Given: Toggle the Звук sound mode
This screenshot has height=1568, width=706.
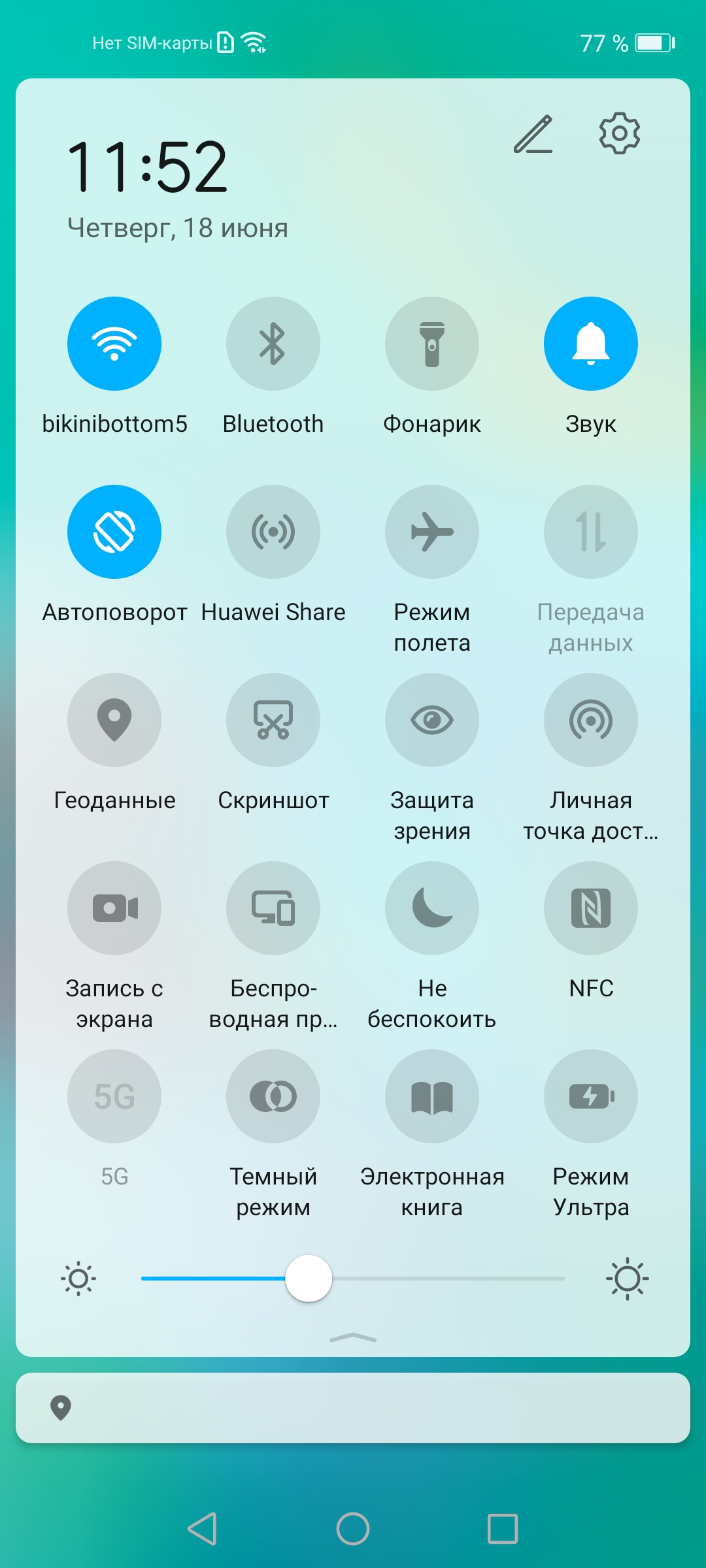Looking at the screenshot, I should pos(591,344).
